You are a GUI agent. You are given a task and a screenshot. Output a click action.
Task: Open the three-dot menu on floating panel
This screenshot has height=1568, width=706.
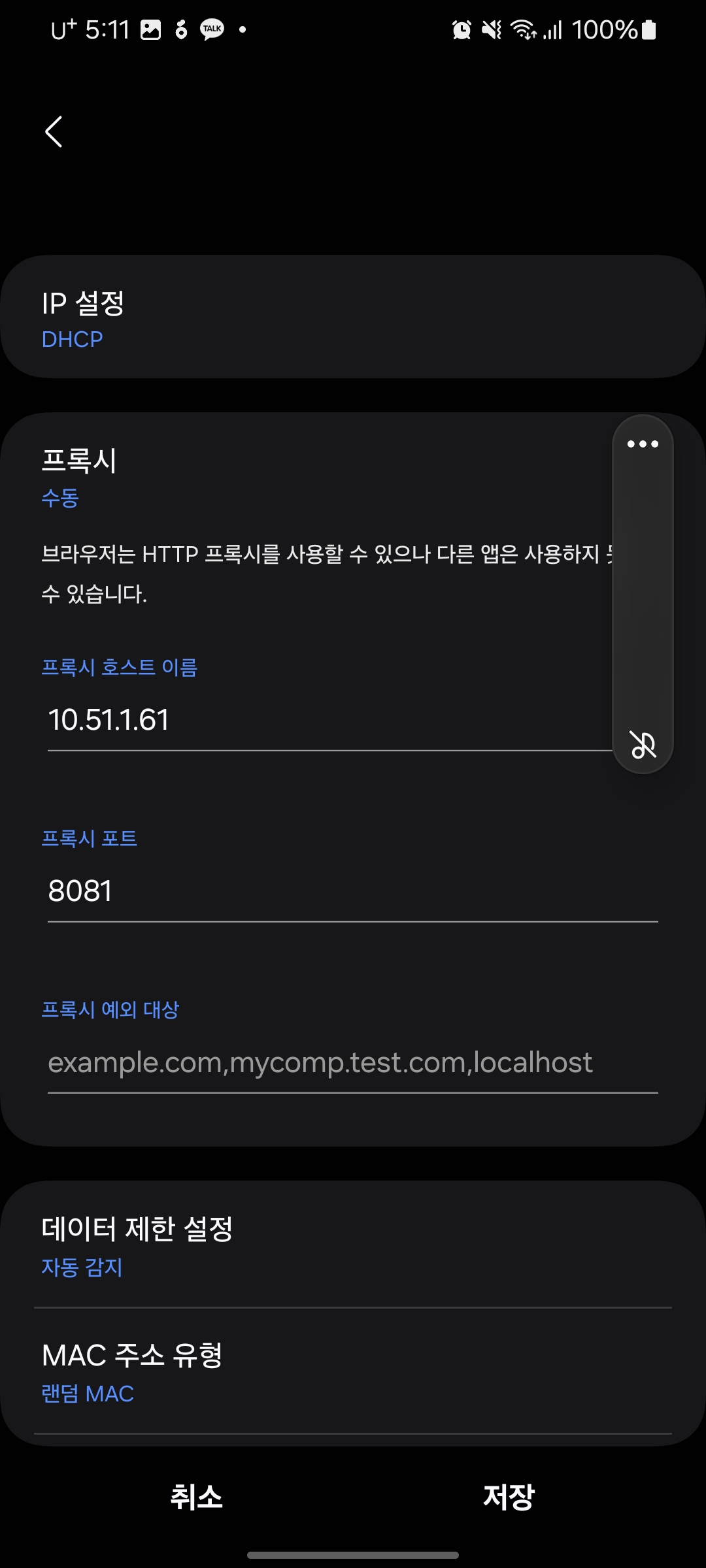[643, 444]
